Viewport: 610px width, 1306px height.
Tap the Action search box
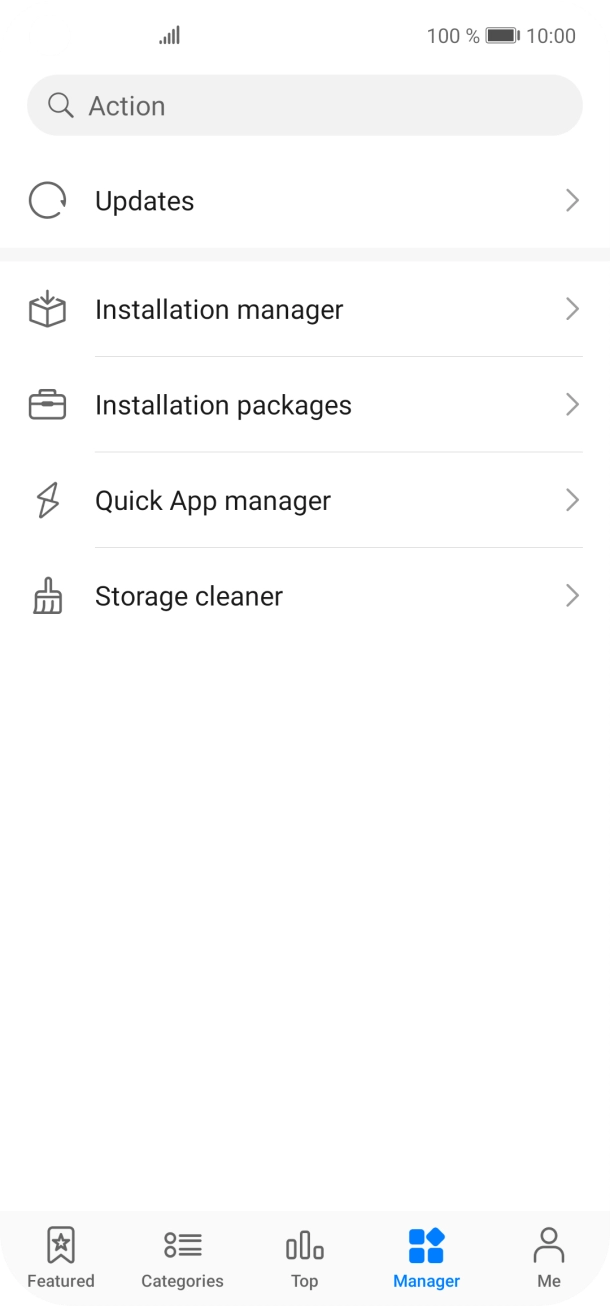304,106
